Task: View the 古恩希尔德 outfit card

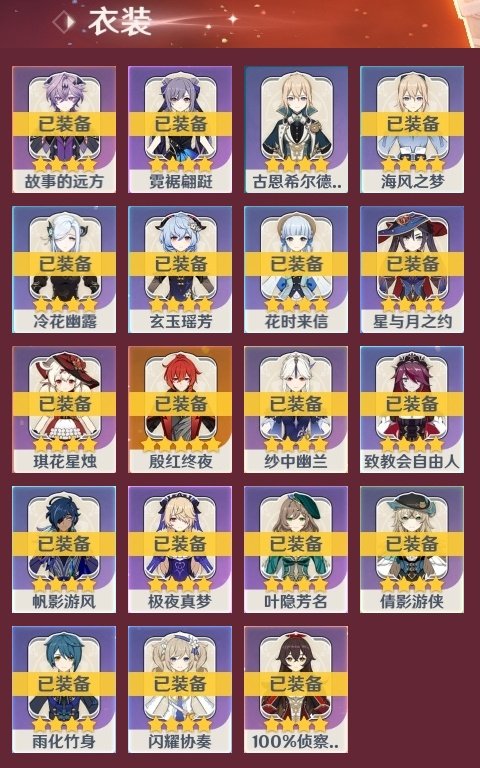Action: tap(296, 129)
